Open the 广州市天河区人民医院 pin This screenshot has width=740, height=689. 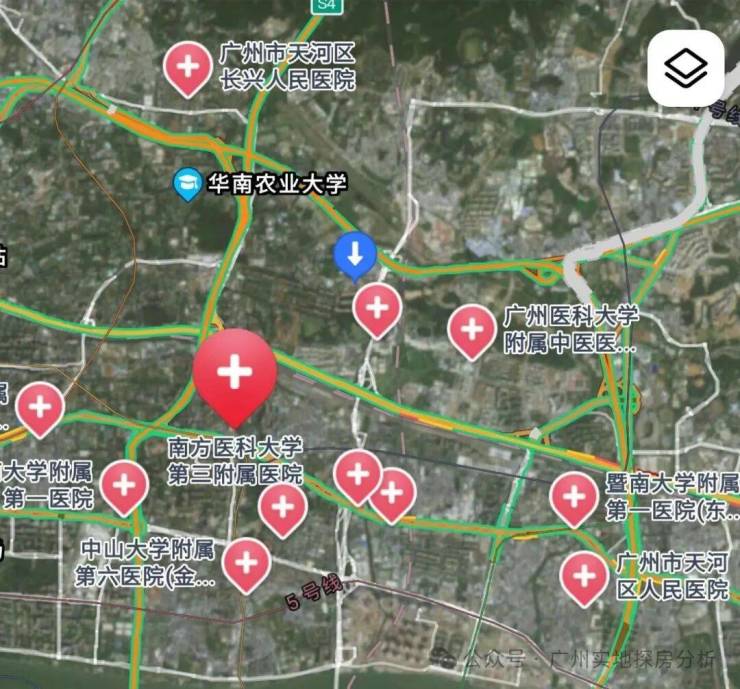pos(584,576)
